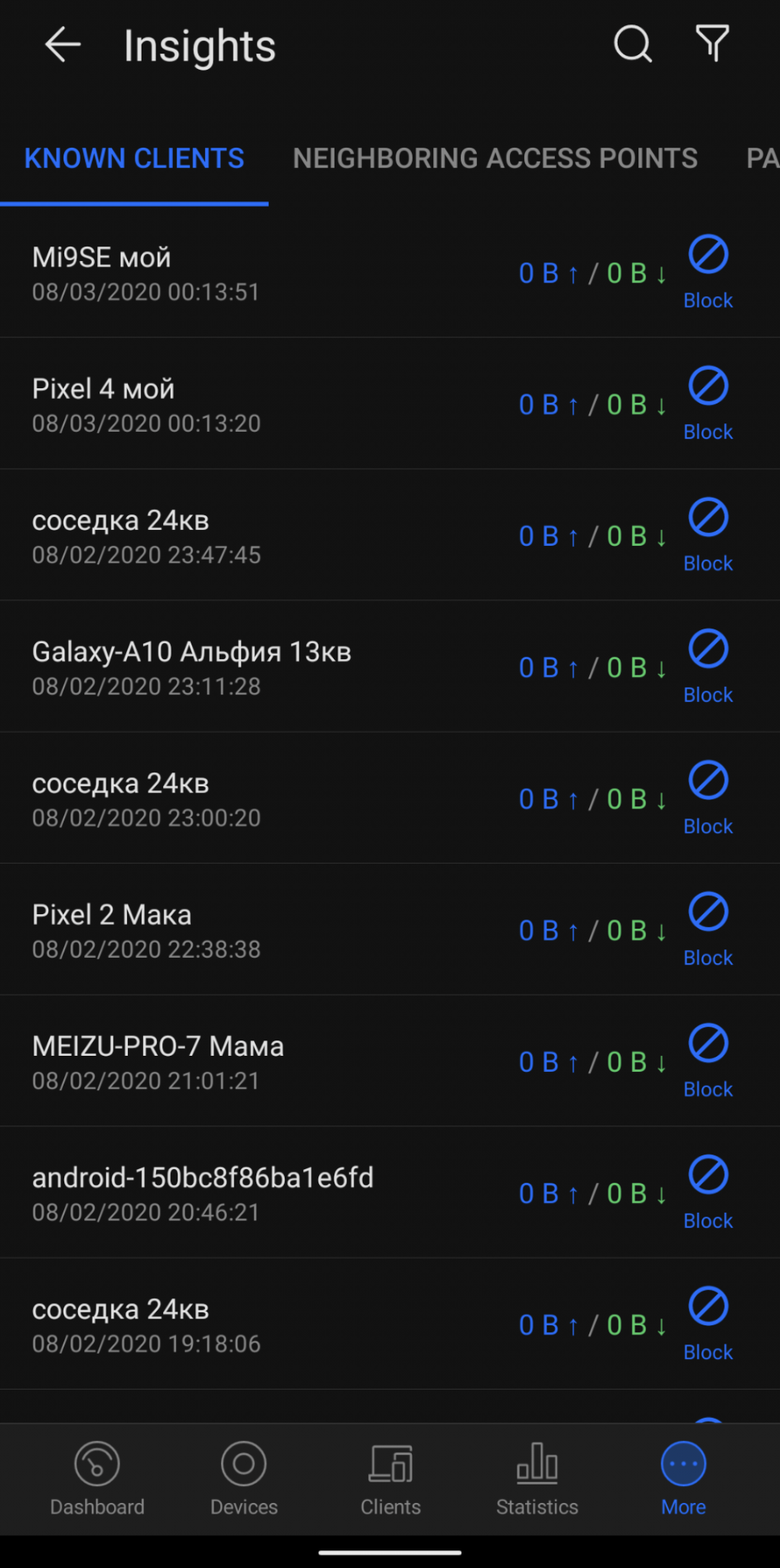This screenshot has width=780, height=1568.
Task: Go back from the Insights screen
Action: click(63, 45)
